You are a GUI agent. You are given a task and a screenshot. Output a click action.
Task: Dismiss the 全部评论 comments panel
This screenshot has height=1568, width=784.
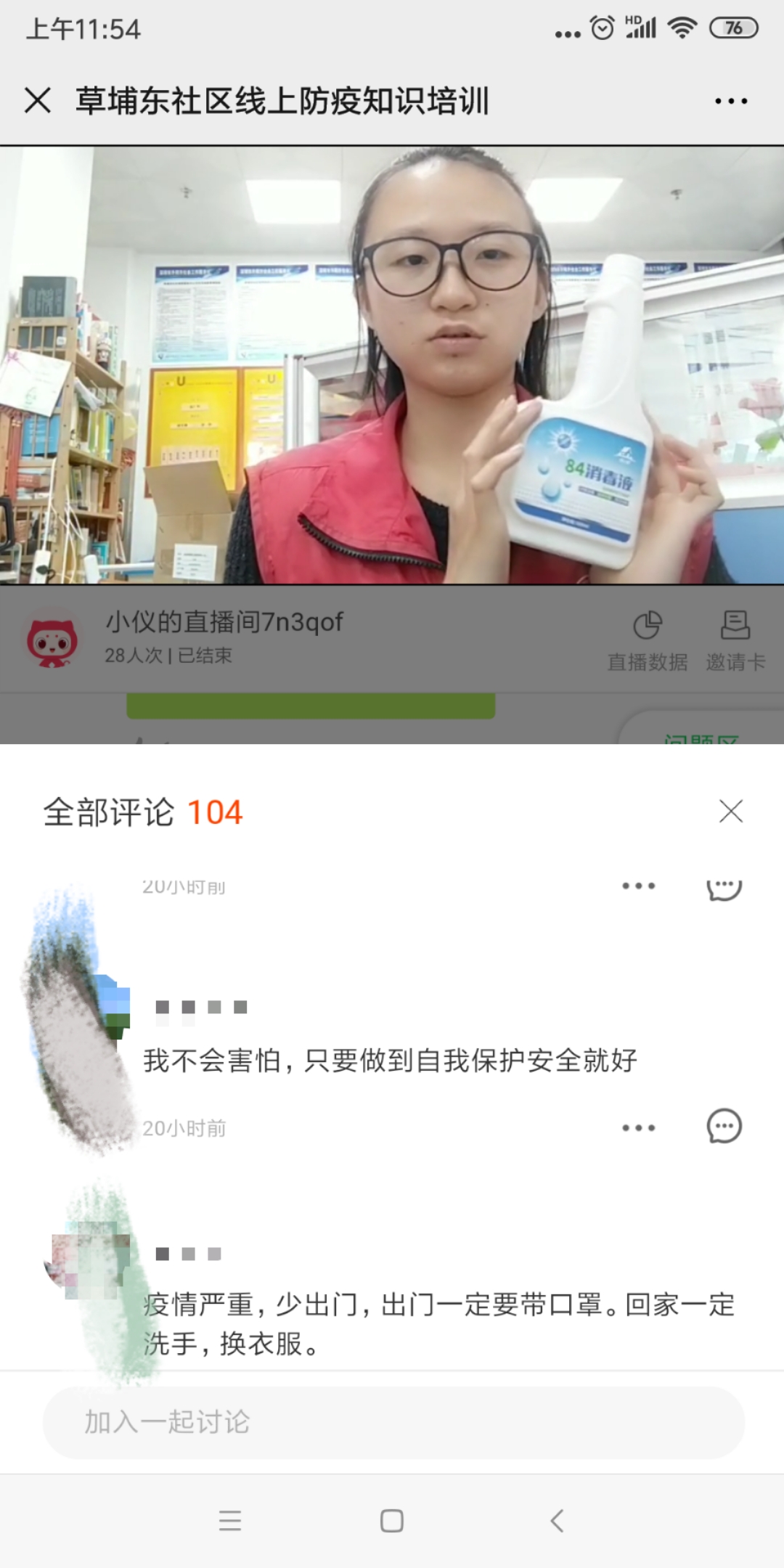pyautogui.click(x=730, y=811)
